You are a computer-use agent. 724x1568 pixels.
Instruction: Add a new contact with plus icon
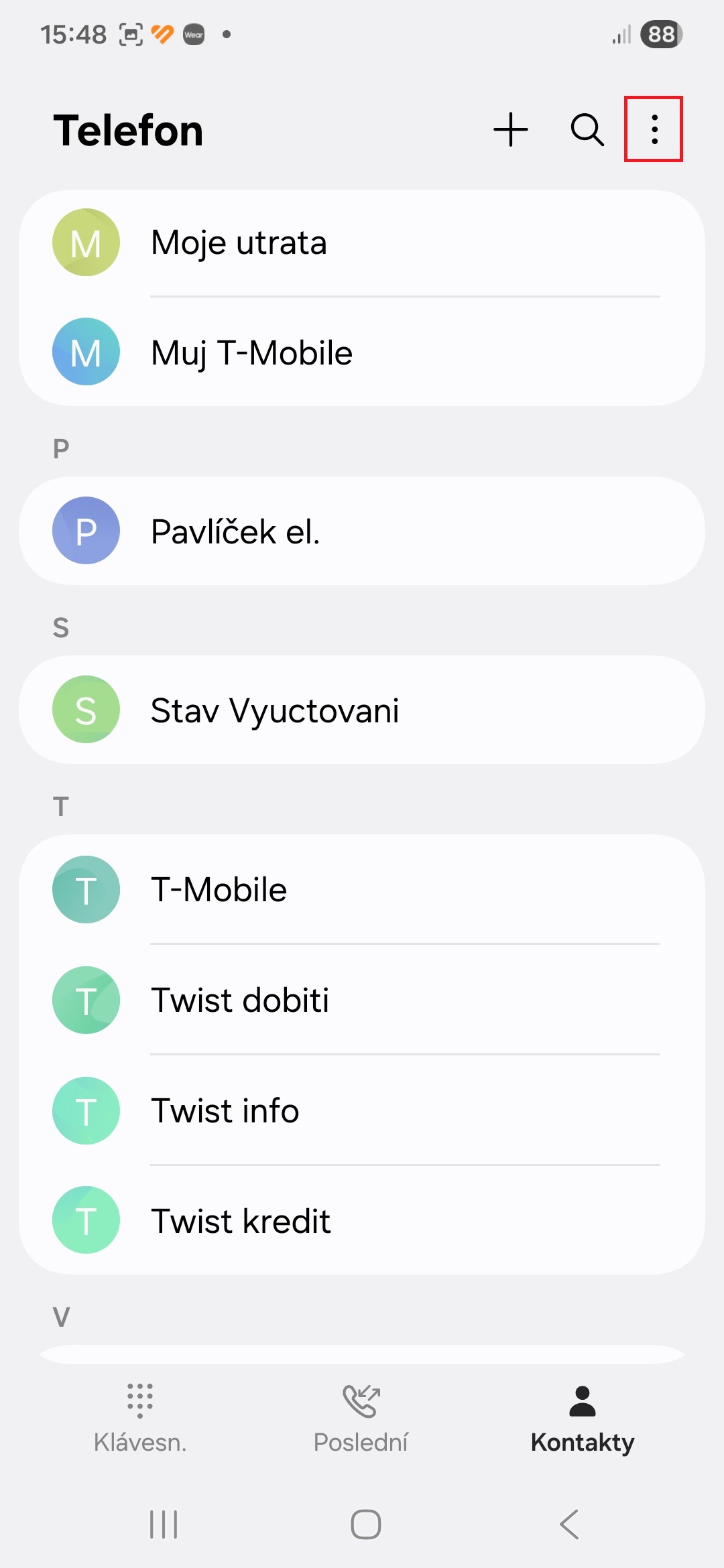point(511,129)
